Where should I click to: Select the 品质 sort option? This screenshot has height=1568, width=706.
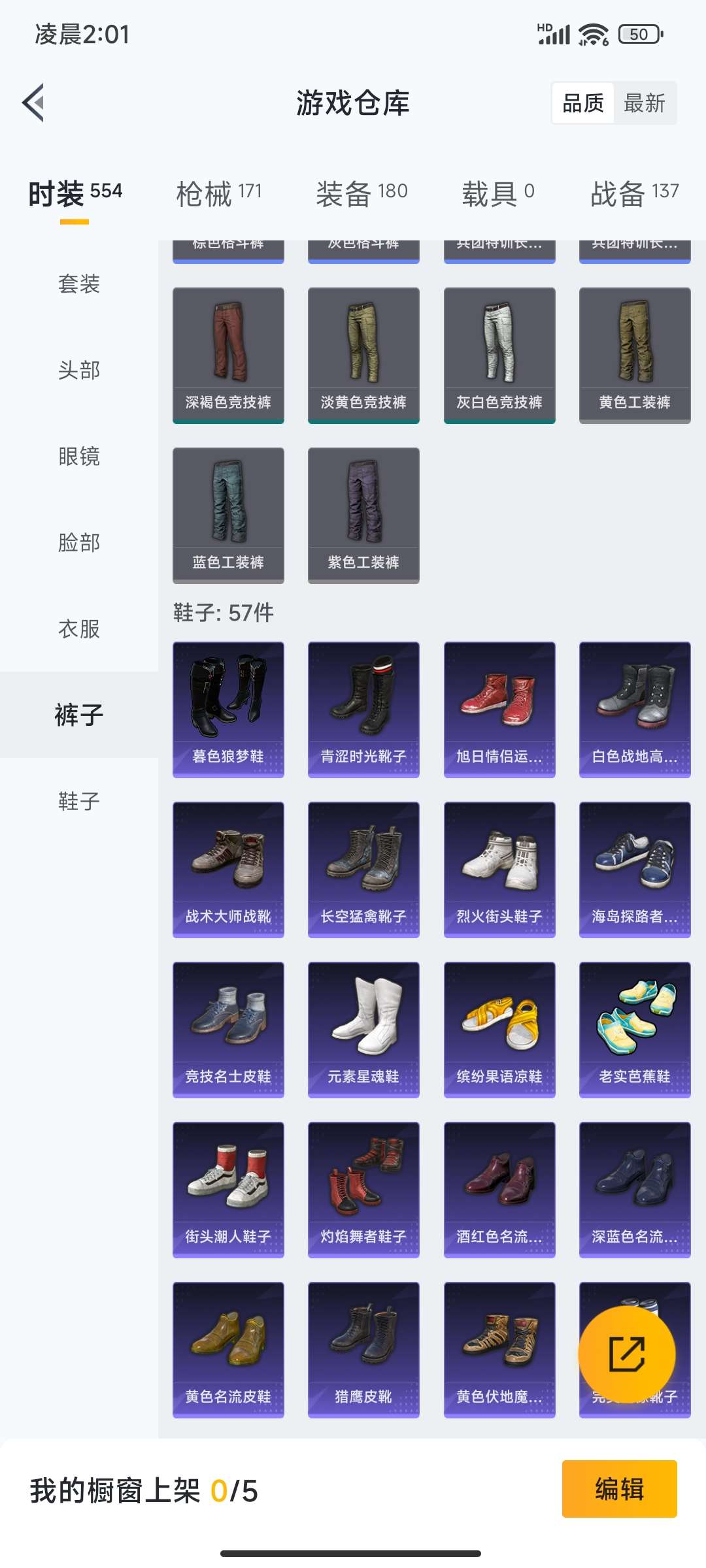pos(583,103)
